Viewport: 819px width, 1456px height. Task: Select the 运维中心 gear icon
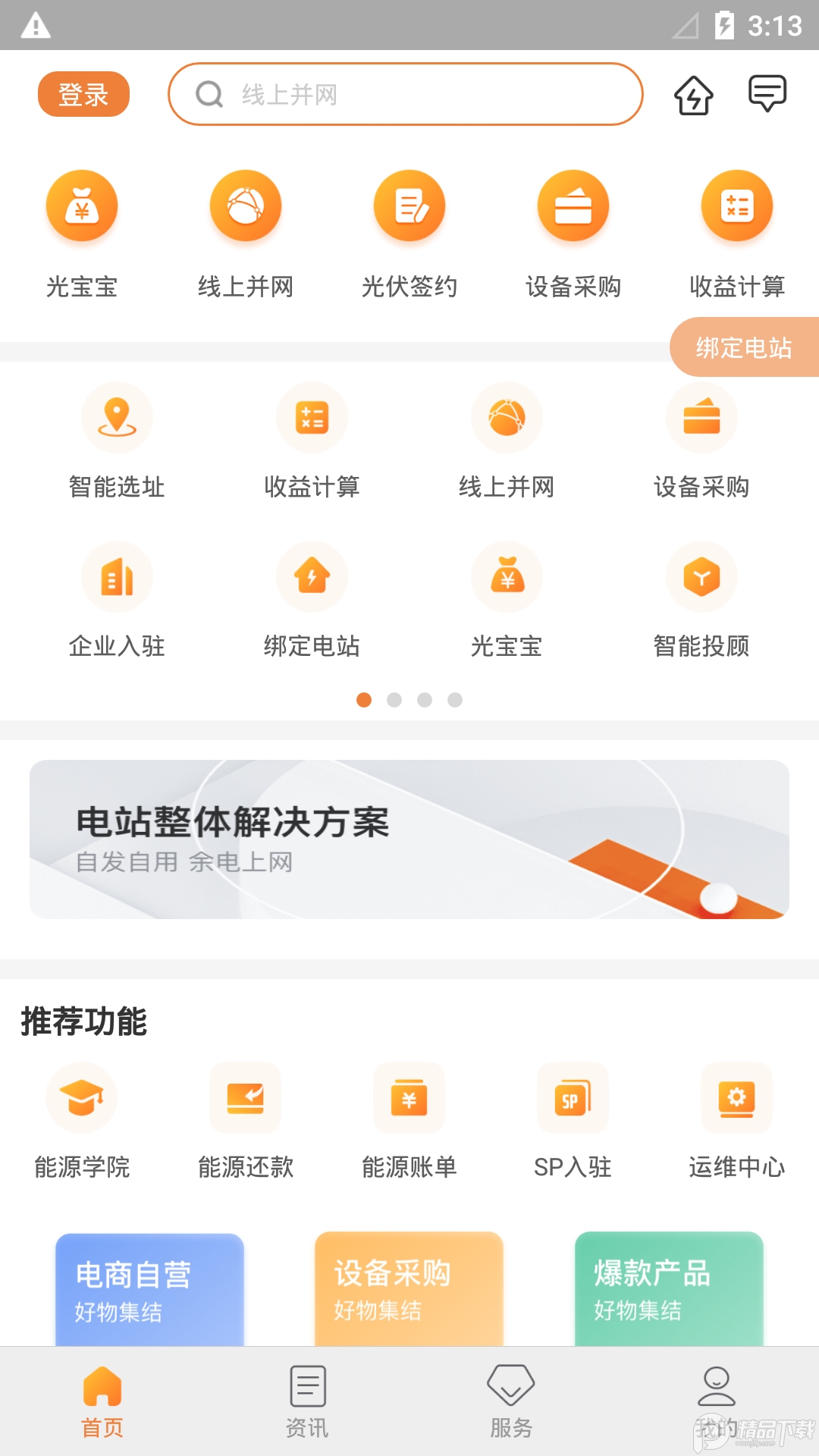736,1097
